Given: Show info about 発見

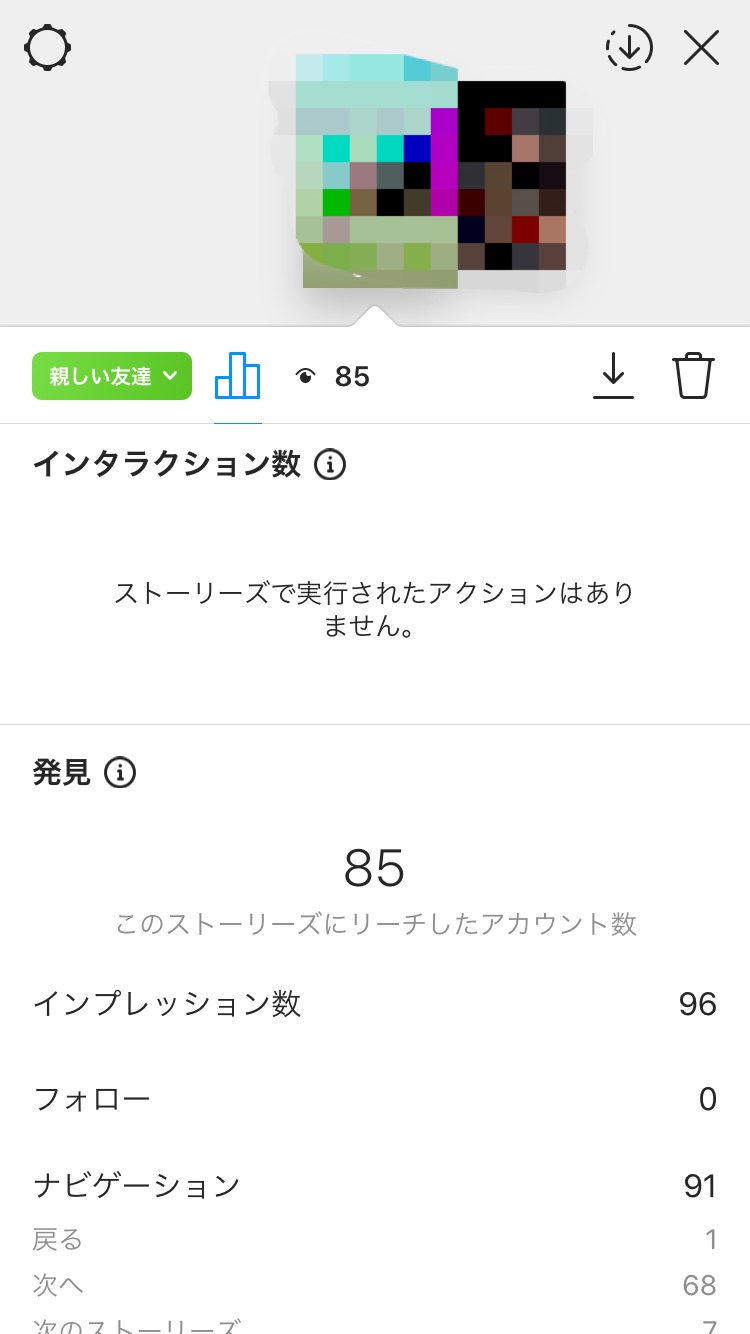Looking at the screenshot, I should tap(120, 772).
